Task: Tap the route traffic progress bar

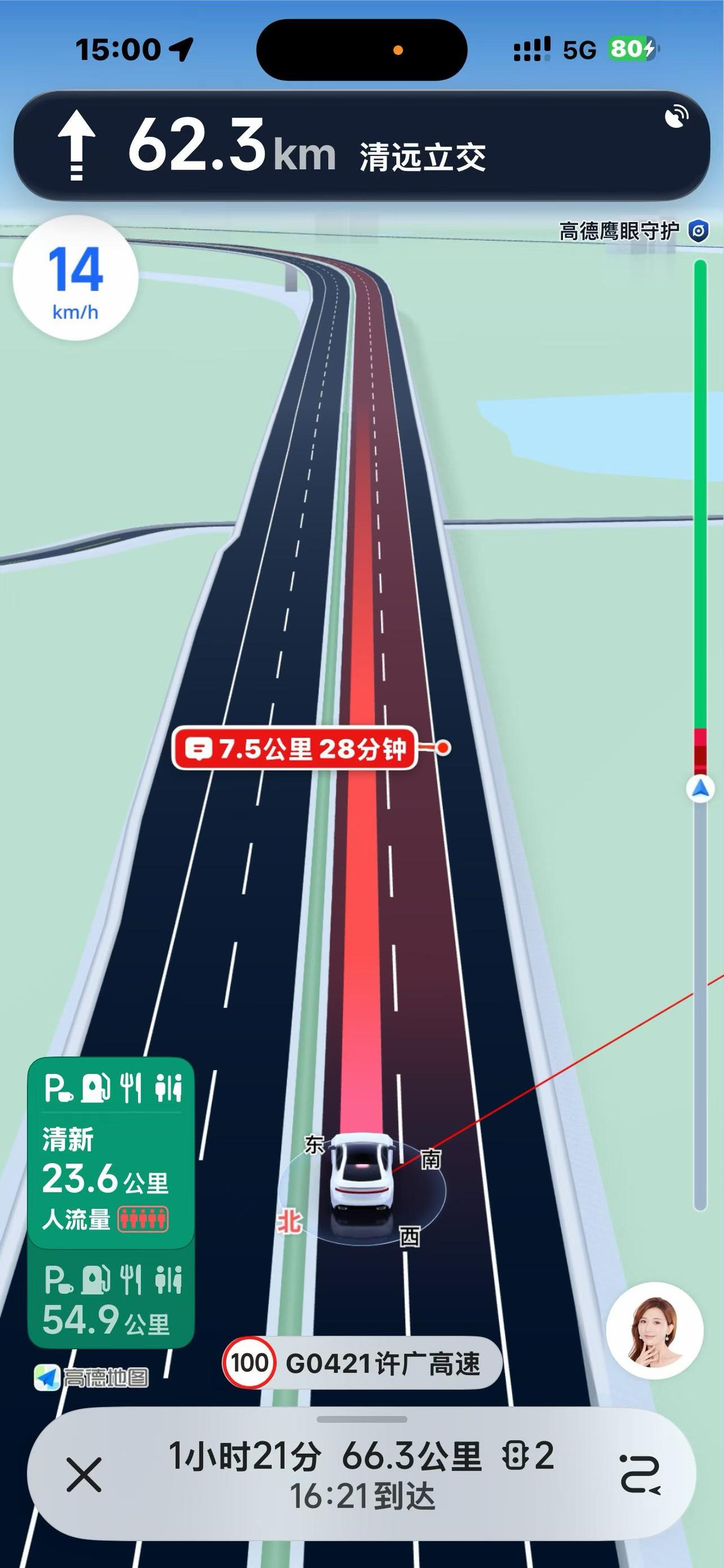Action: pyautogui.click(x=700, y=734)
